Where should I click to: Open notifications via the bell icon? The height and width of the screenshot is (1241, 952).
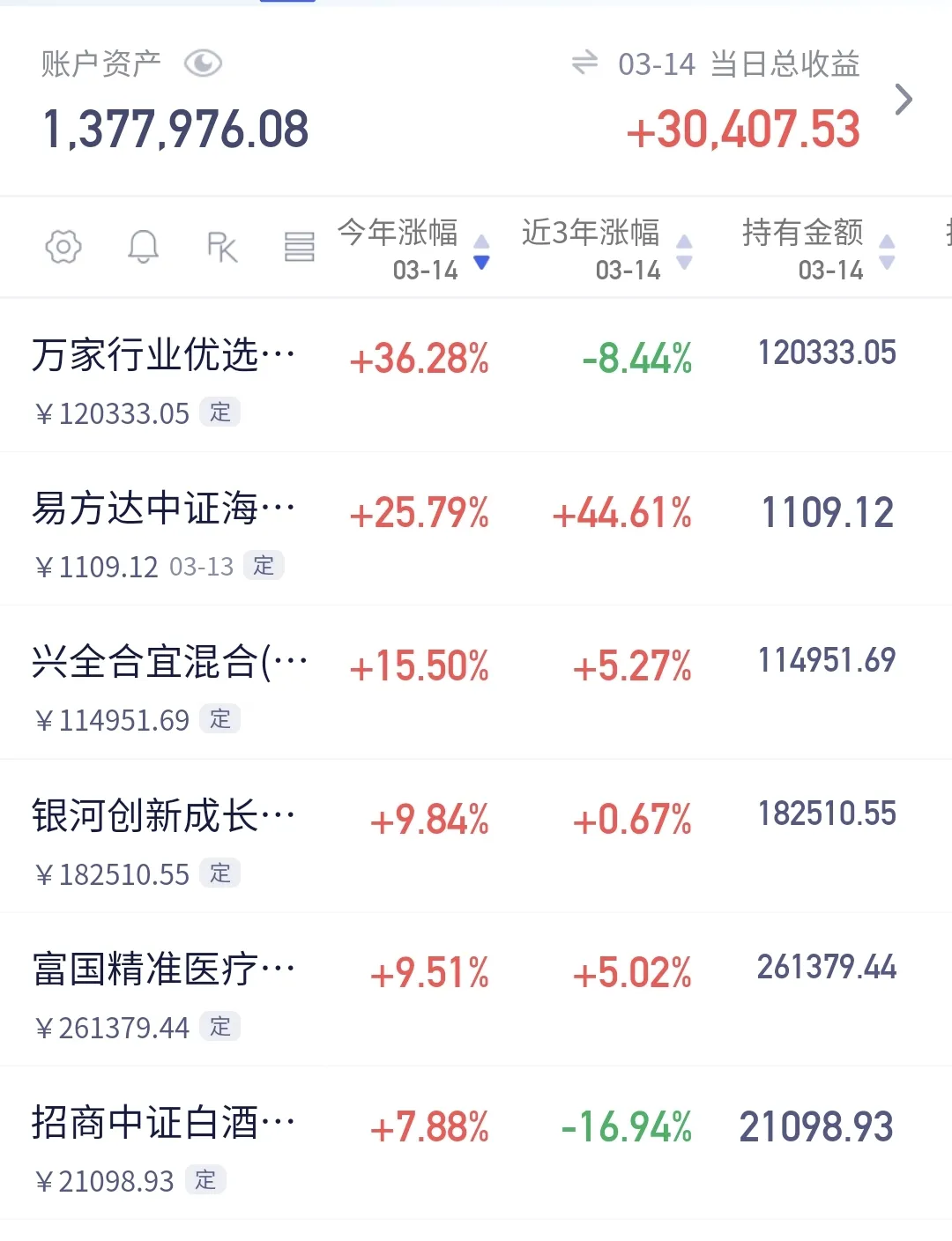(143, 248)
